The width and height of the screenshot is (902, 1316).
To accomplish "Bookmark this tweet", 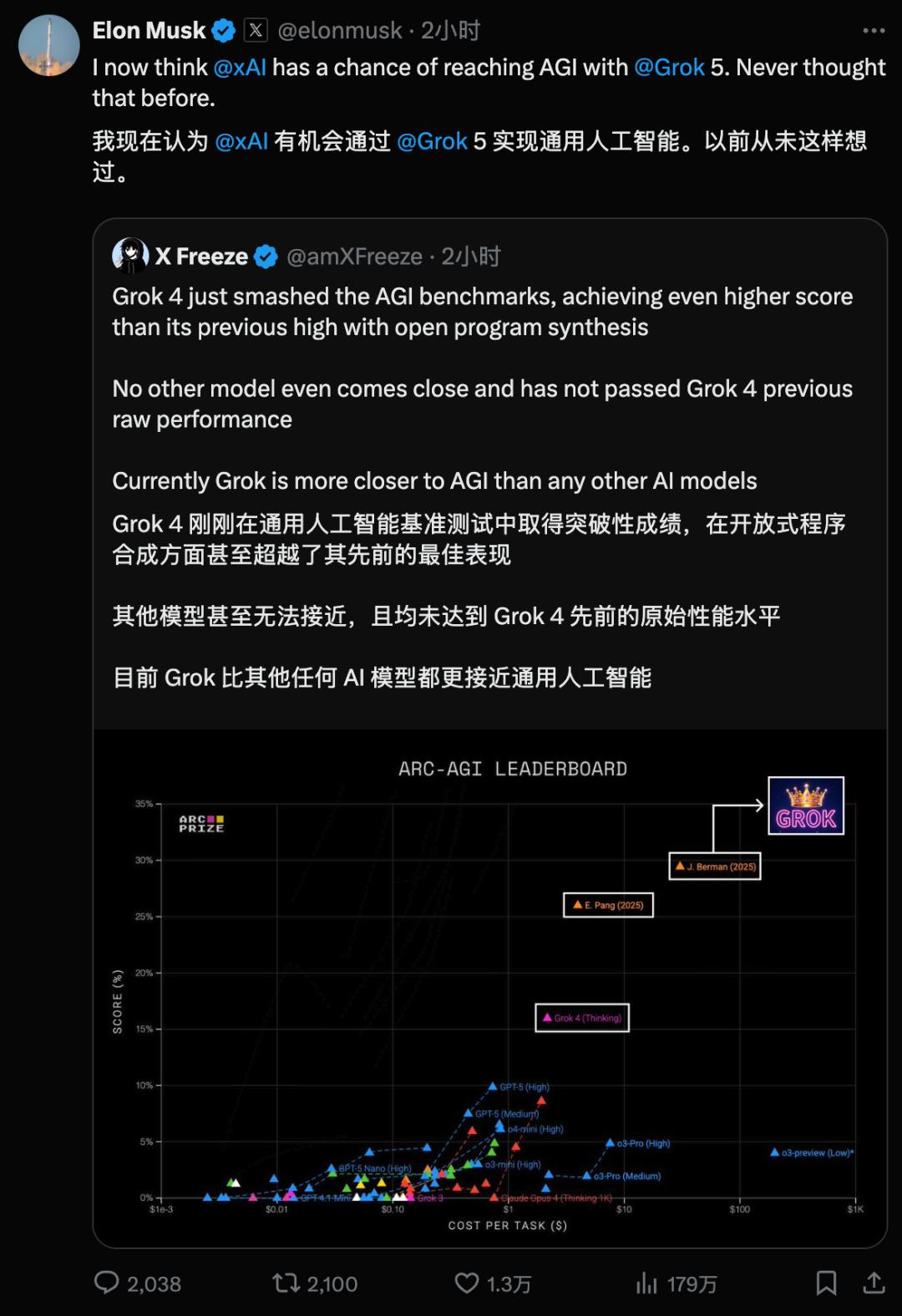I will [826, 1283].
